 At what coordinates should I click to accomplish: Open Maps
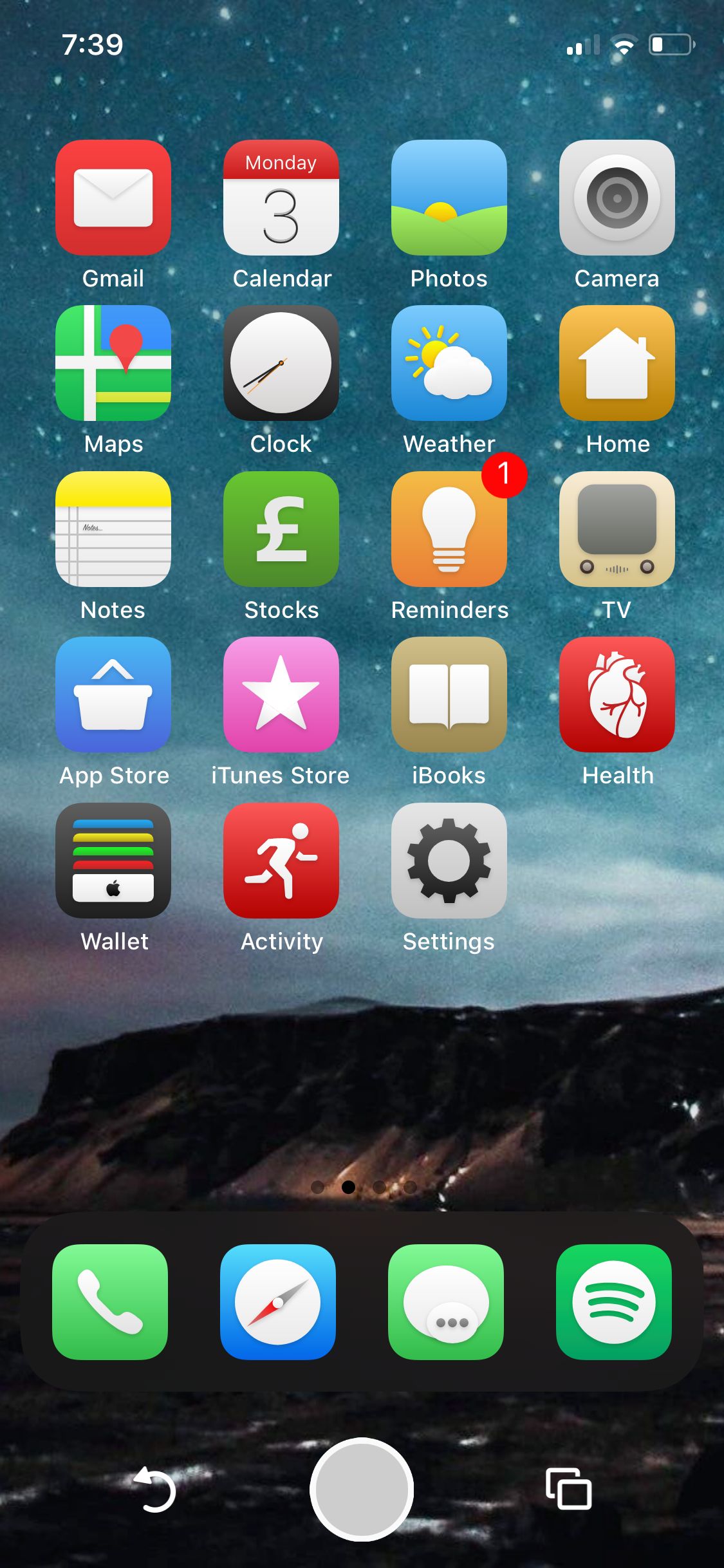pyautogui.click(x=113, y=363)
